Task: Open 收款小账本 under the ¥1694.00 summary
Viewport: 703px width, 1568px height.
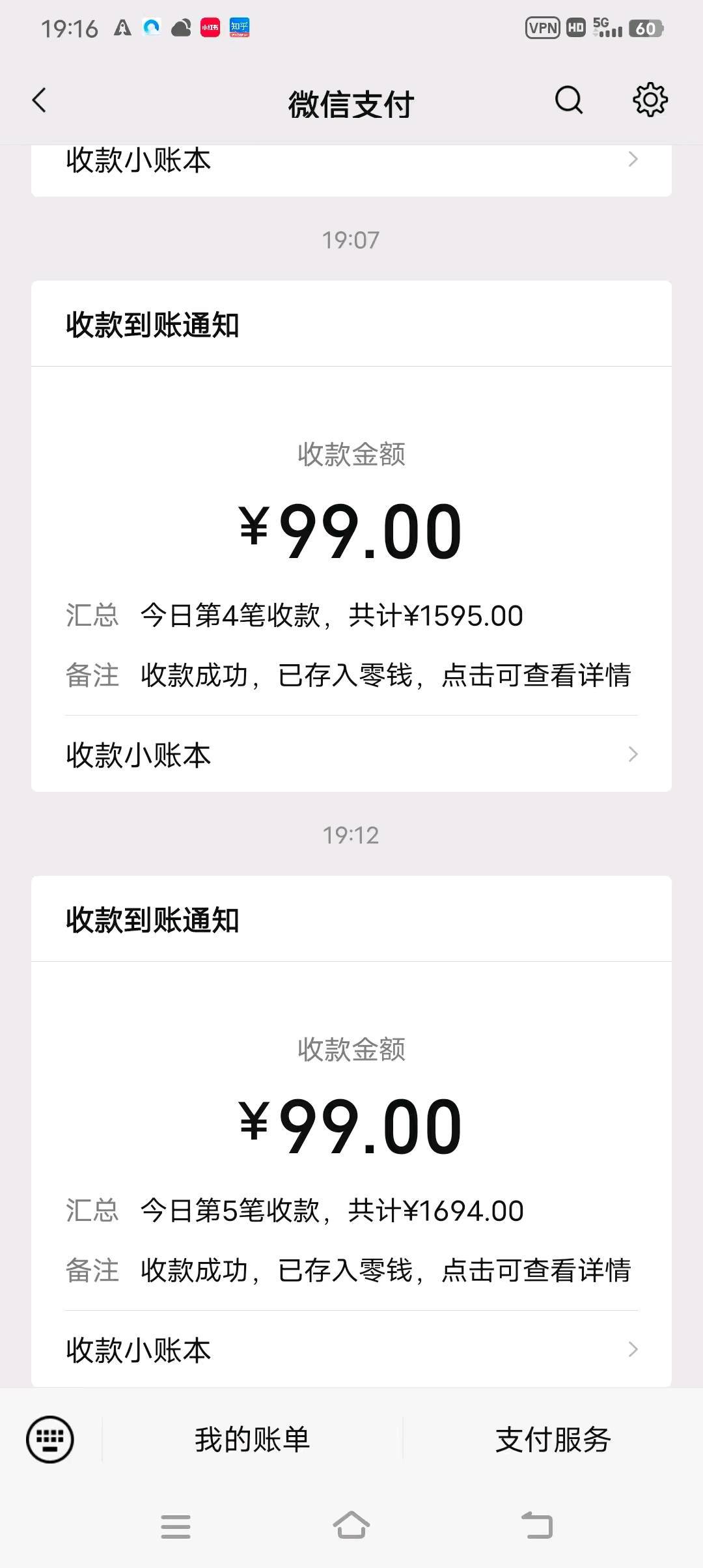Action: [351, 1350]
